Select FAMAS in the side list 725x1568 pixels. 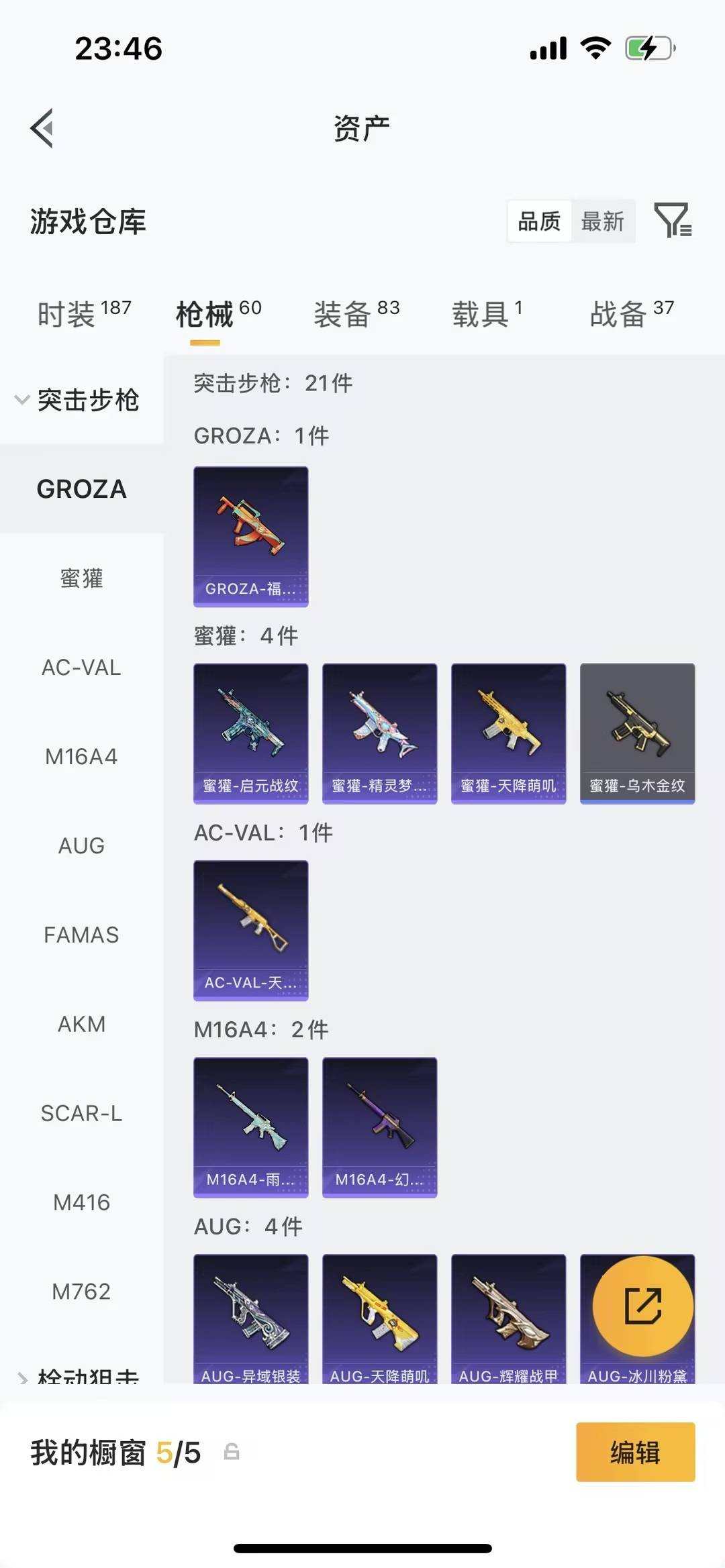pos(81,935)
